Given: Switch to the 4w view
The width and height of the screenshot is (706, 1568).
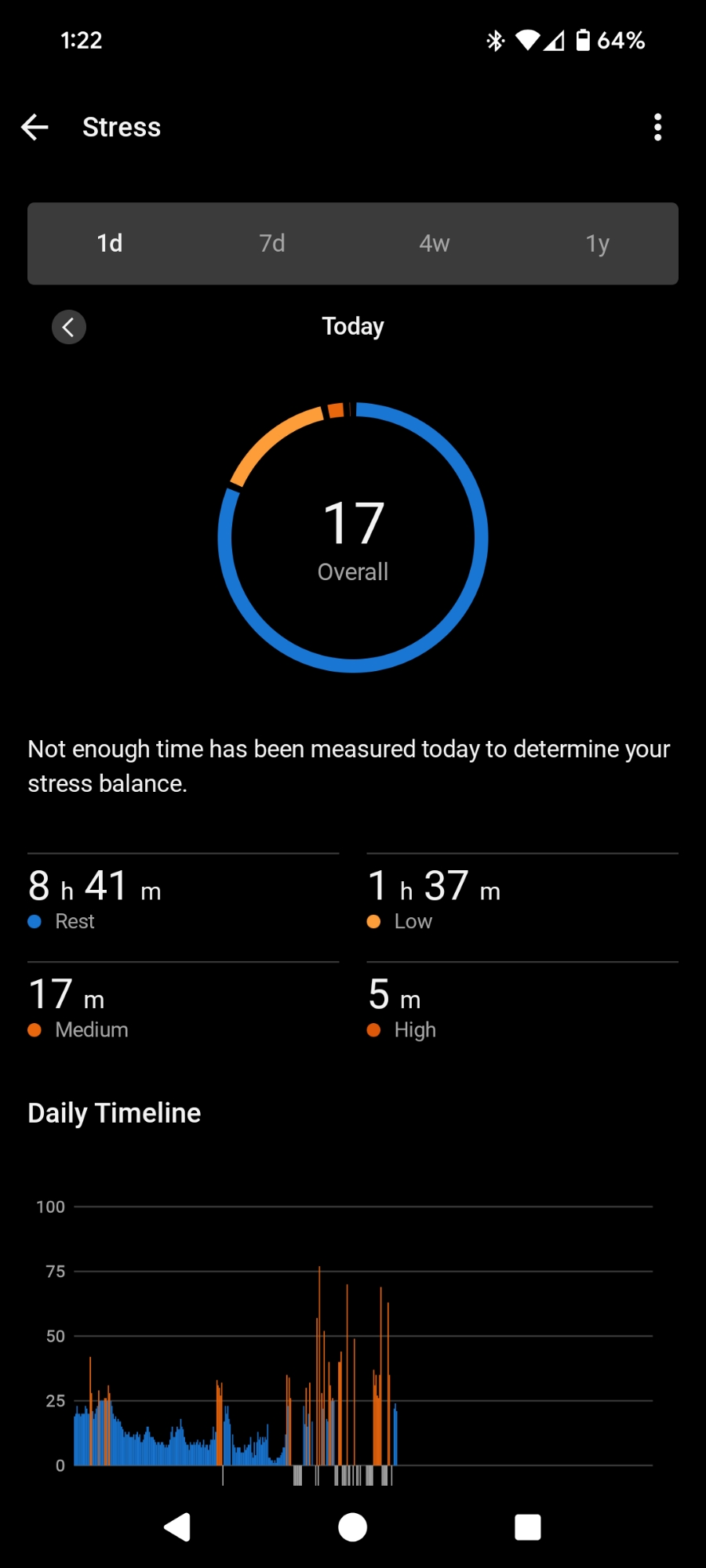Looking at the screenshot, I should point(435,244).
